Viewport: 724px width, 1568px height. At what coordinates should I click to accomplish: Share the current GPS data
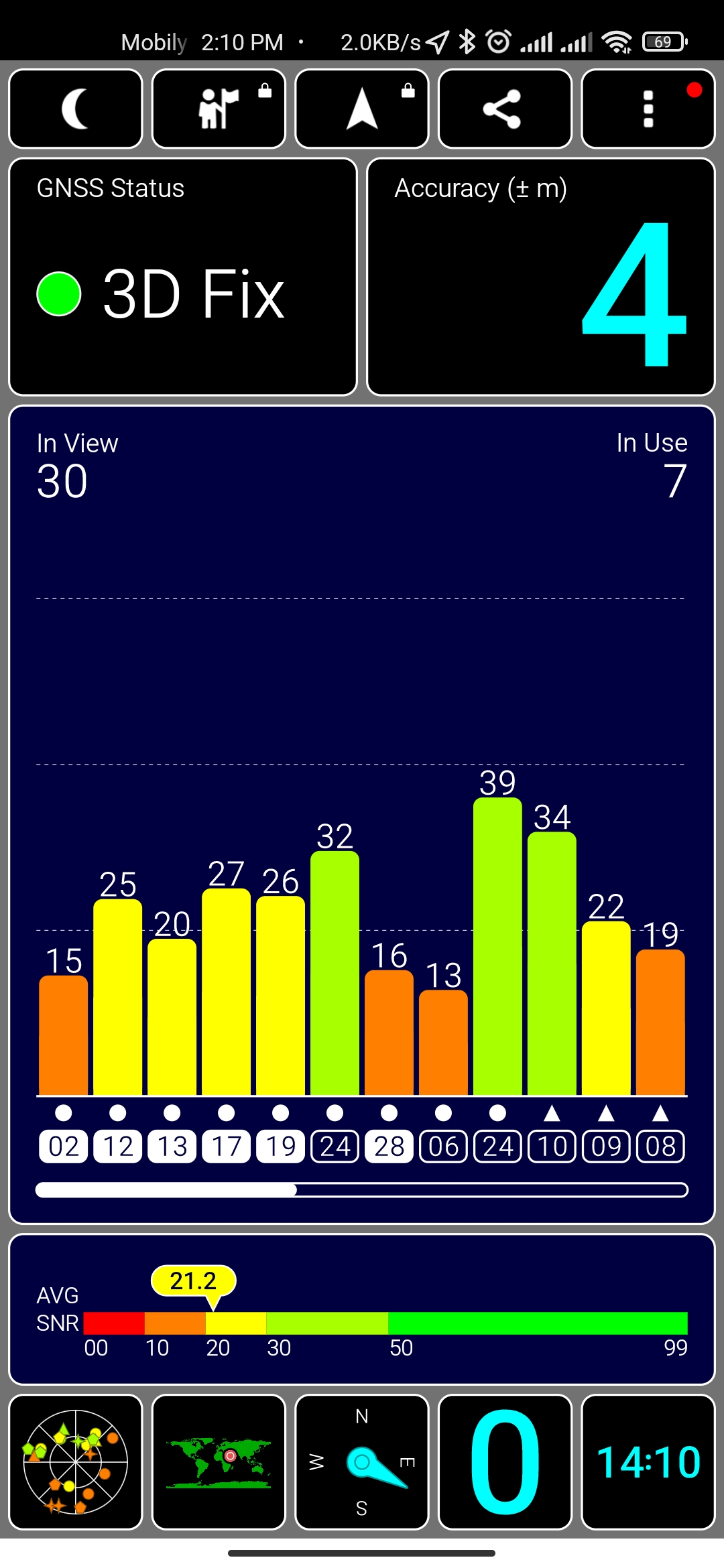pyautogui.click(x=505, y=109)
